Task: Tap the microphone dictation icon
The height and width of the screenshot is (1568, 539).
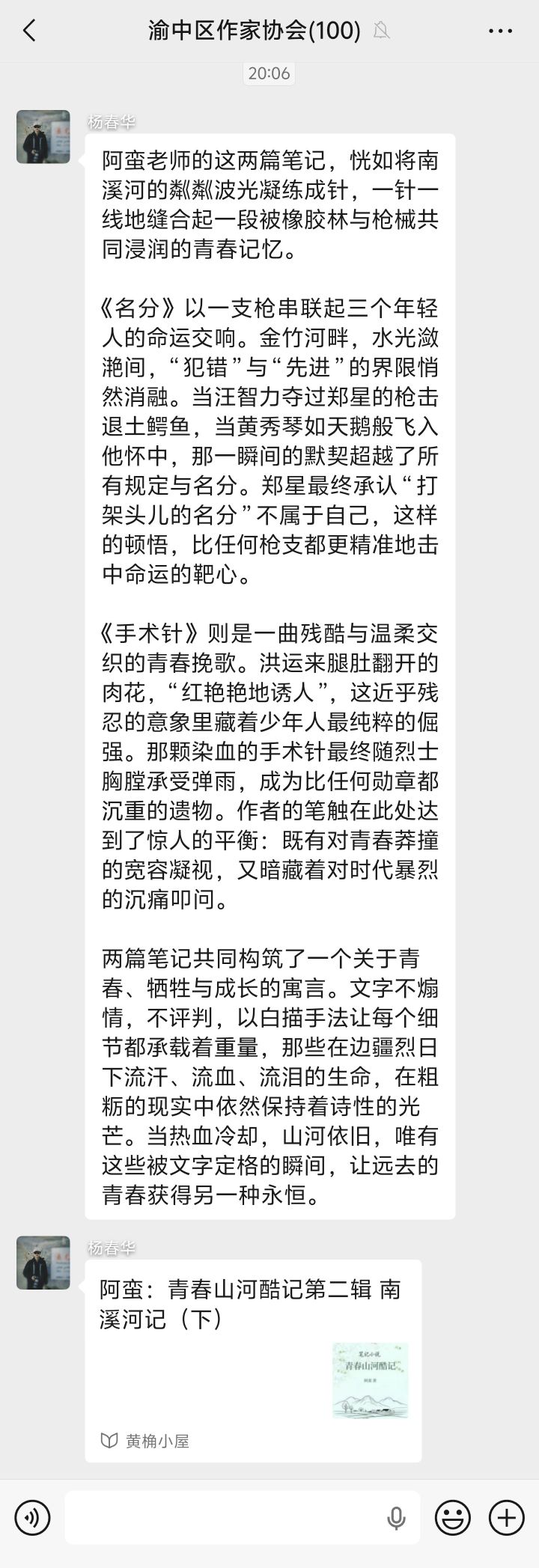Action: click(396, 1519)
